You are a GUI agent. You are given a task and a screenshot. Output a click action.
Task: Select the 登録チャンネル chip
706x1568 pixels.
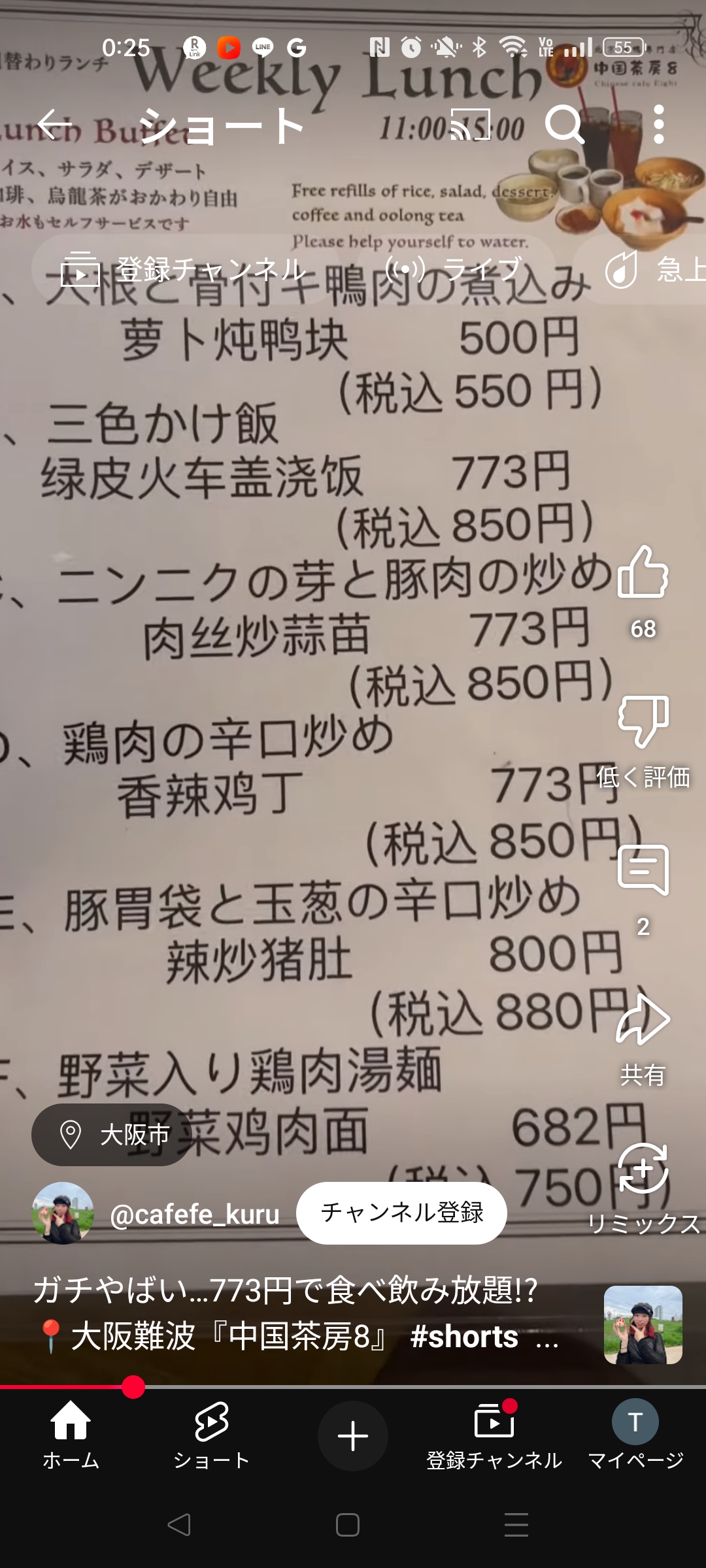click(183, 269)
